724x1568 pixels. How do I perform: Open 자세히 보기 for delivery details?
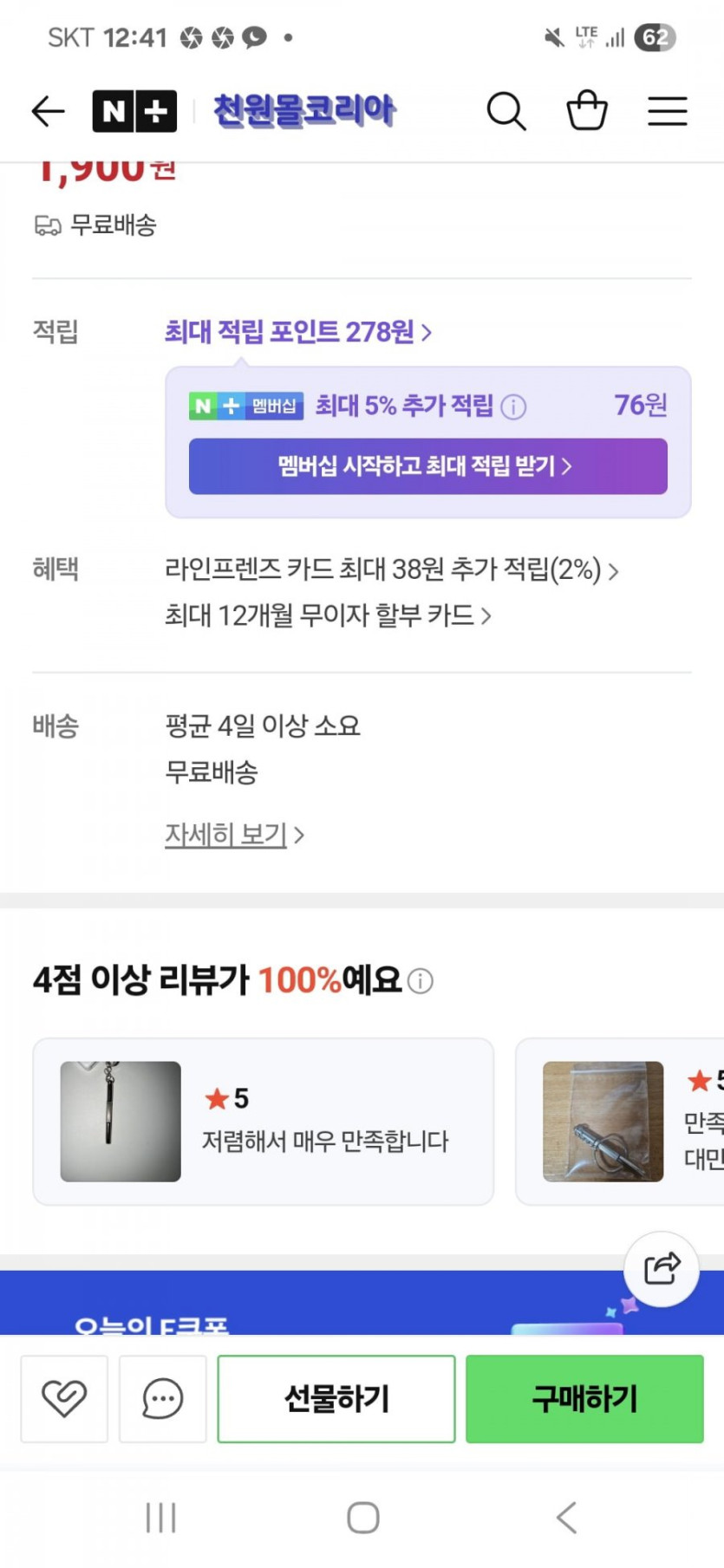[x=234, y=835]
